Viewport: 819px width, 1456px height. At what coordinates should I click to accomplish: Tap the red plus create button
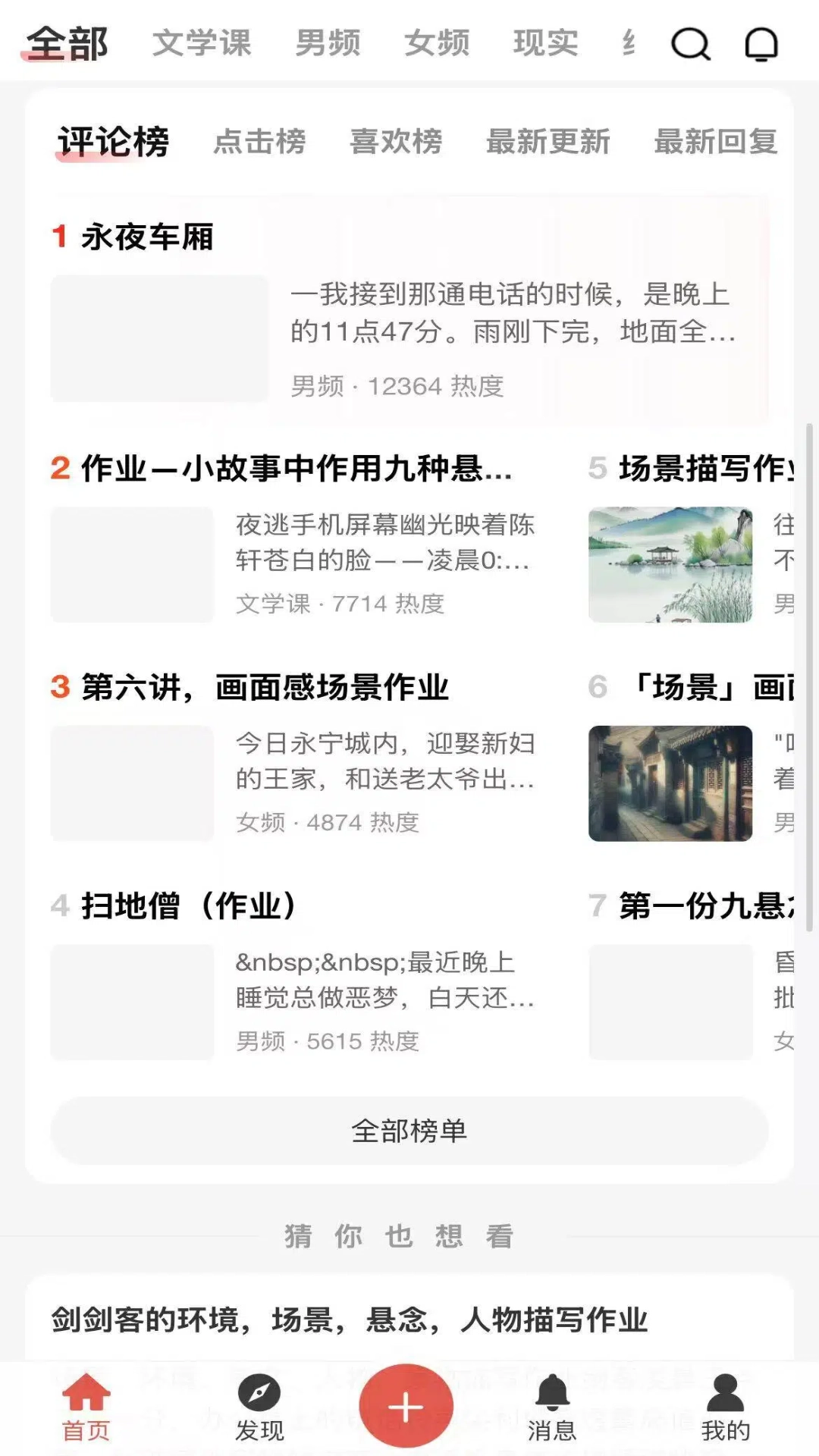(407, 1405)
